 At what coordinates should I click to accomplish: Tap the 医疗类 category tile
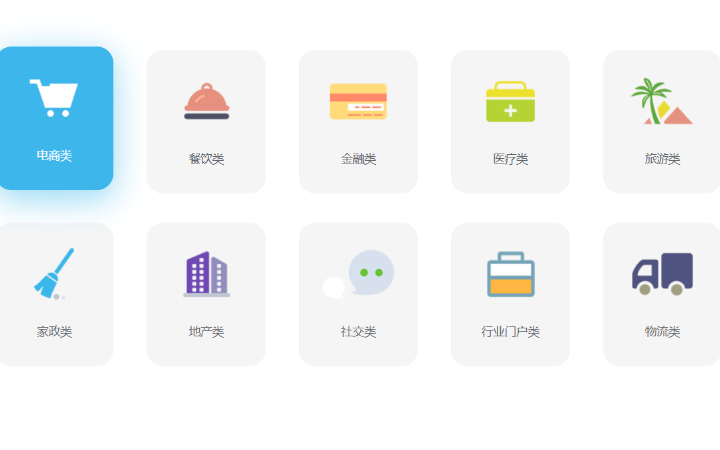pos(510,121)
